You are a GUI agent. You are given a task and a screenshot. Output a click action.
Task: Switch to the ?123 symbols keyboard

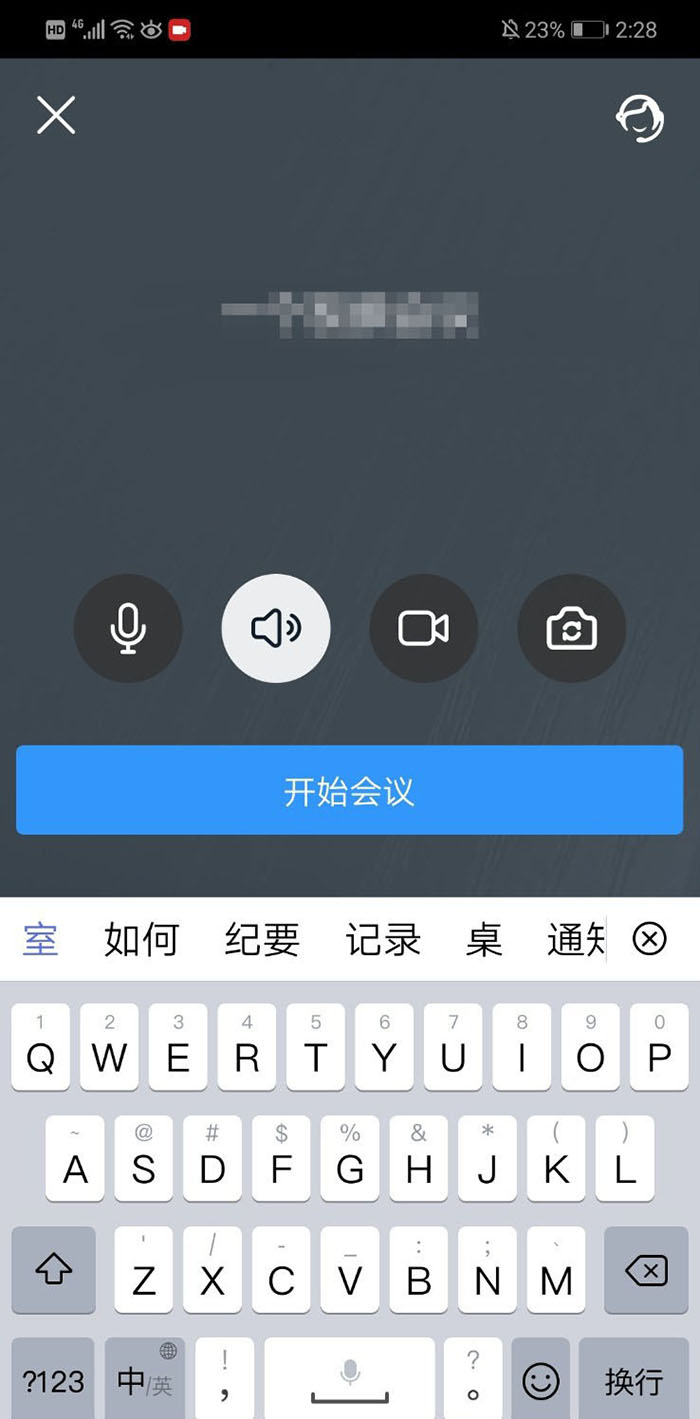point(53,1381)
